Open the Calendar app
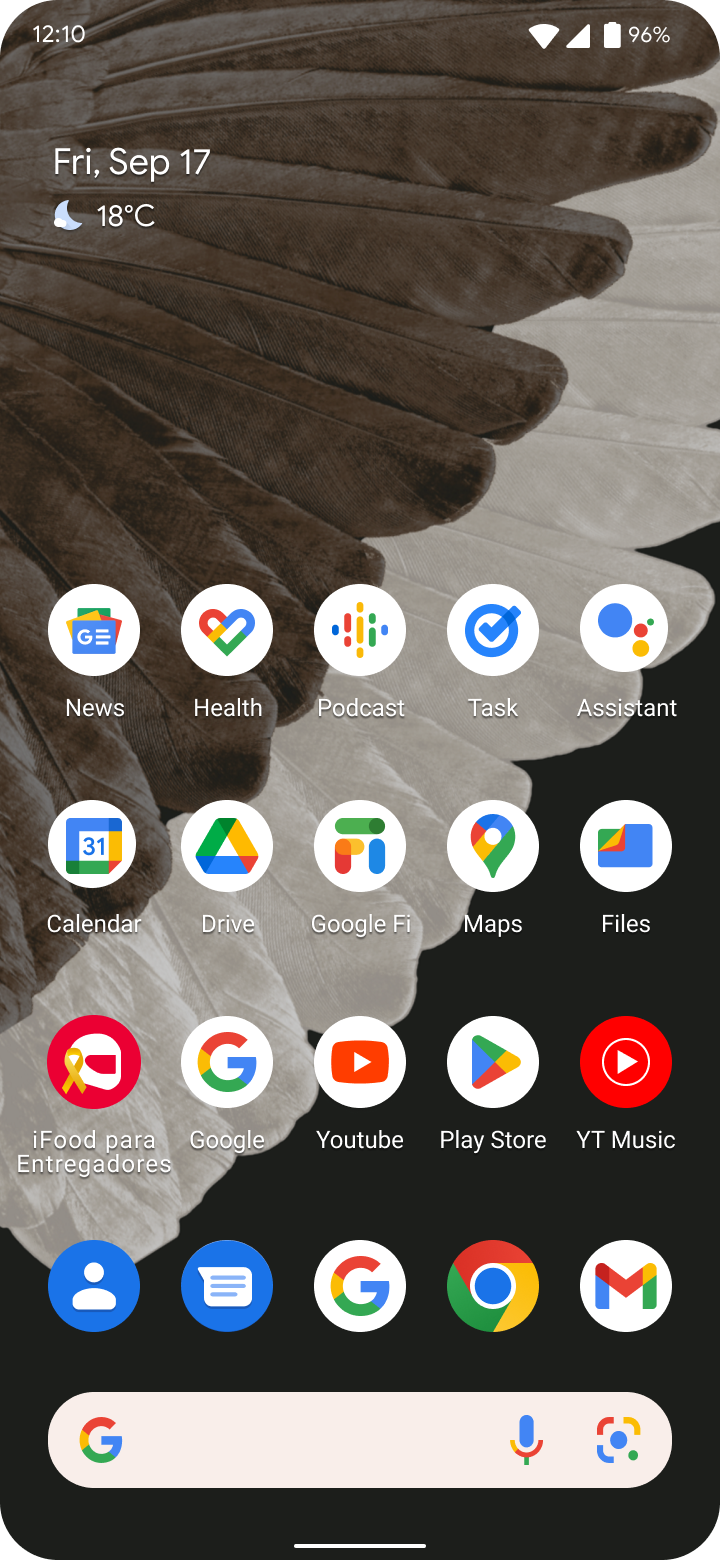Viewport: 720px width, 1560px height. click(94, 847)
